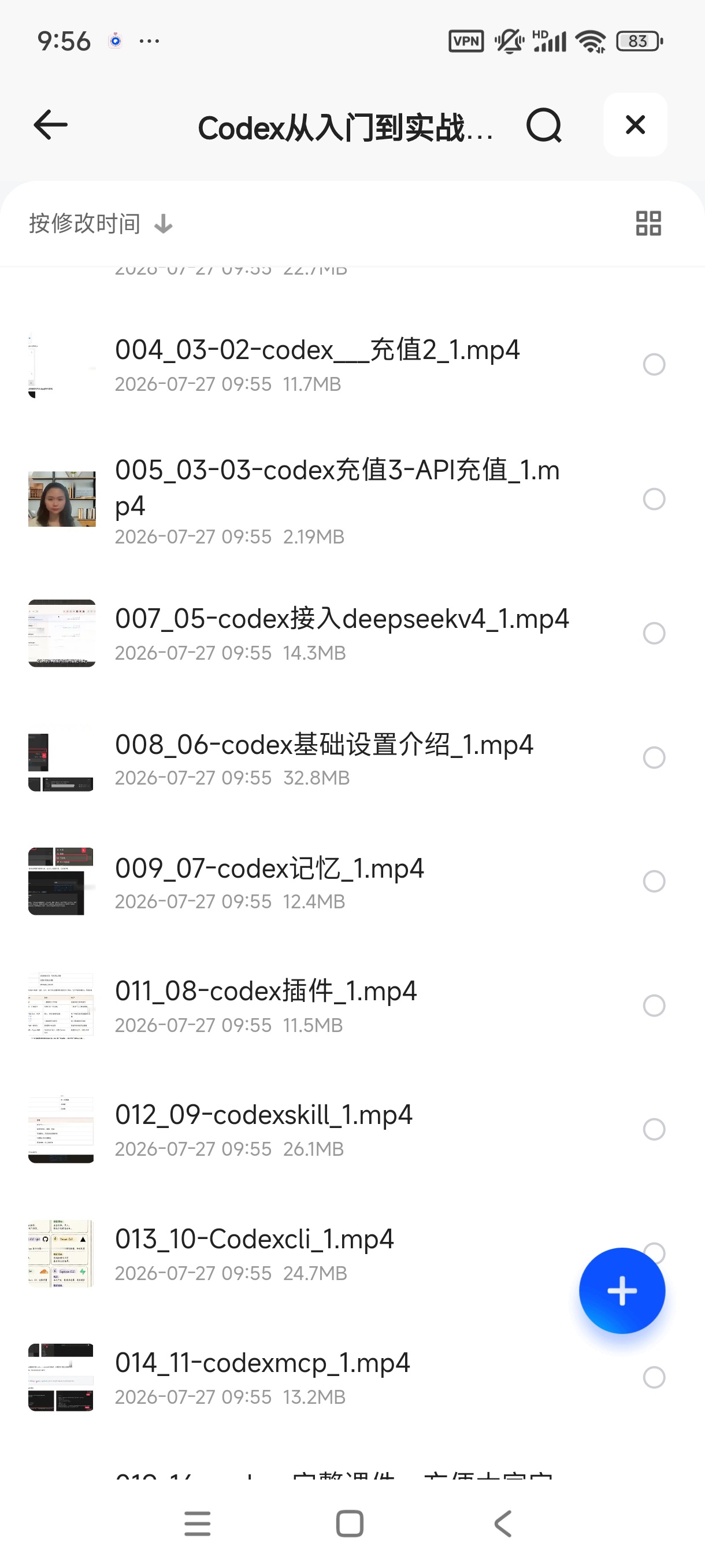Select the circle for 012_09-codexskill_1.mp4
Viewport: 705px width, 1568px height.
click(654, 1130)
